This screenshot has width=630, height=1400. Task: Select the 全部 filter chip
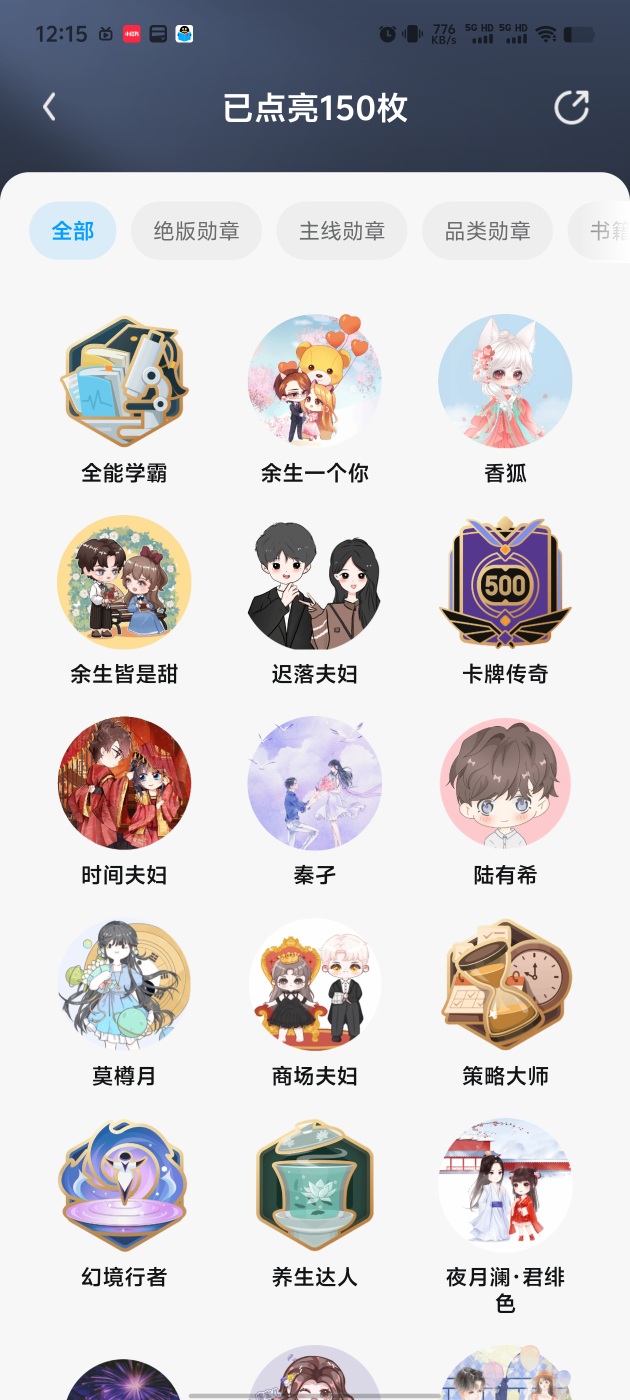pyautogui.click(x=72, y=231)
